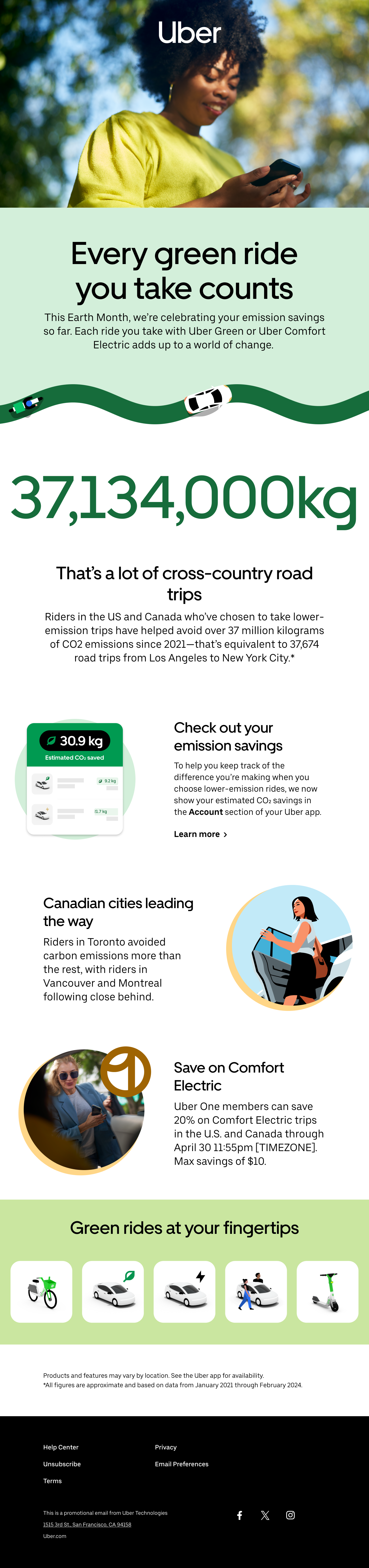
Task: Open Uber's Facebook page
Action: point(240,1515)
